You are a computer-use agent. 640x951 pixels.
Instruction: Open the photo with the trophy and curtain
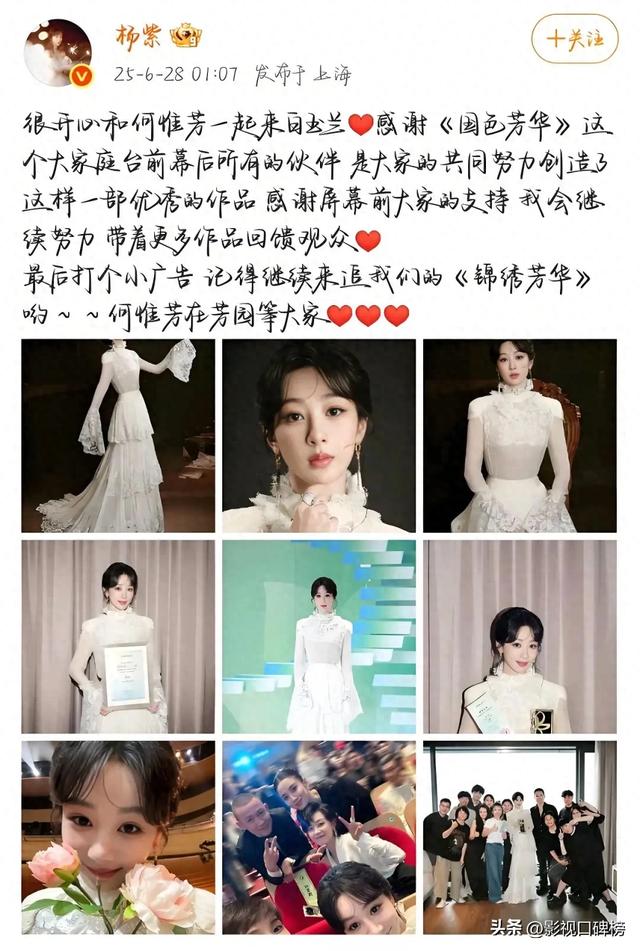[519, 636]
